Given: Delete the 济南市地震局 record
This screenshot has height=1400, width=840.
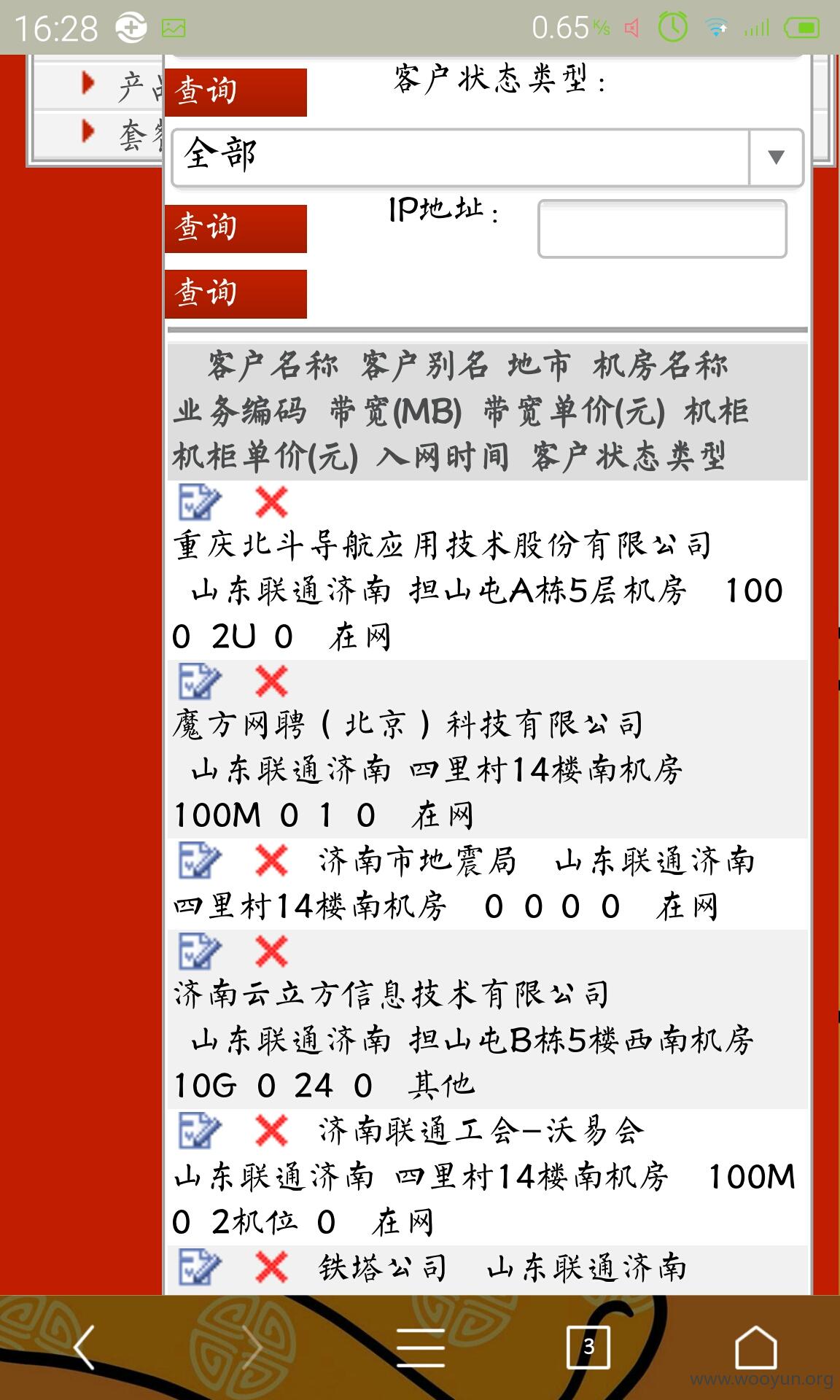Looking at the screenshot, I should click(271, 861).
